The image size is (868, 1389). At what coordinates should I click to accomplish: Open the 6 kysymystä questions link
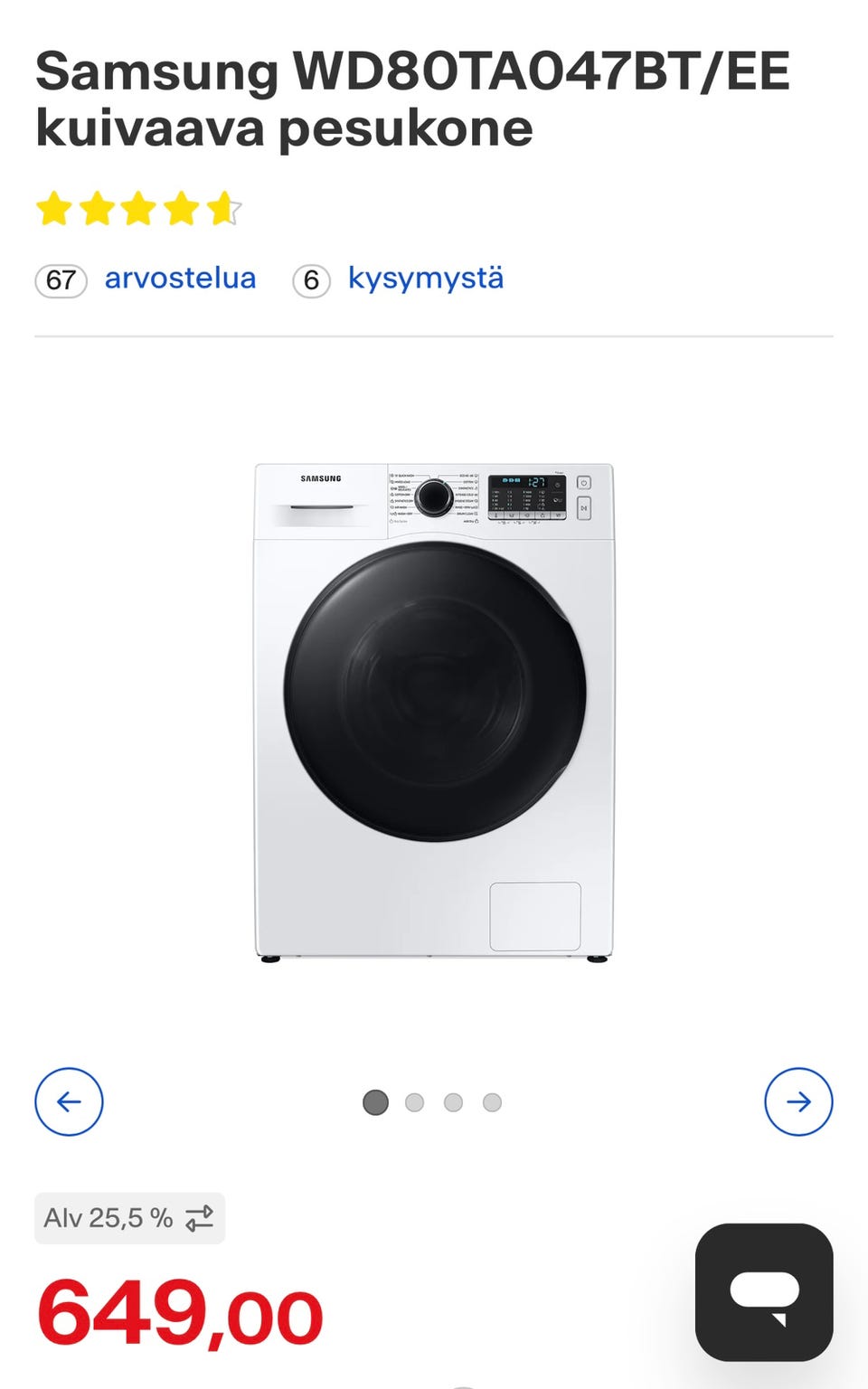click(x=399, y=279)
